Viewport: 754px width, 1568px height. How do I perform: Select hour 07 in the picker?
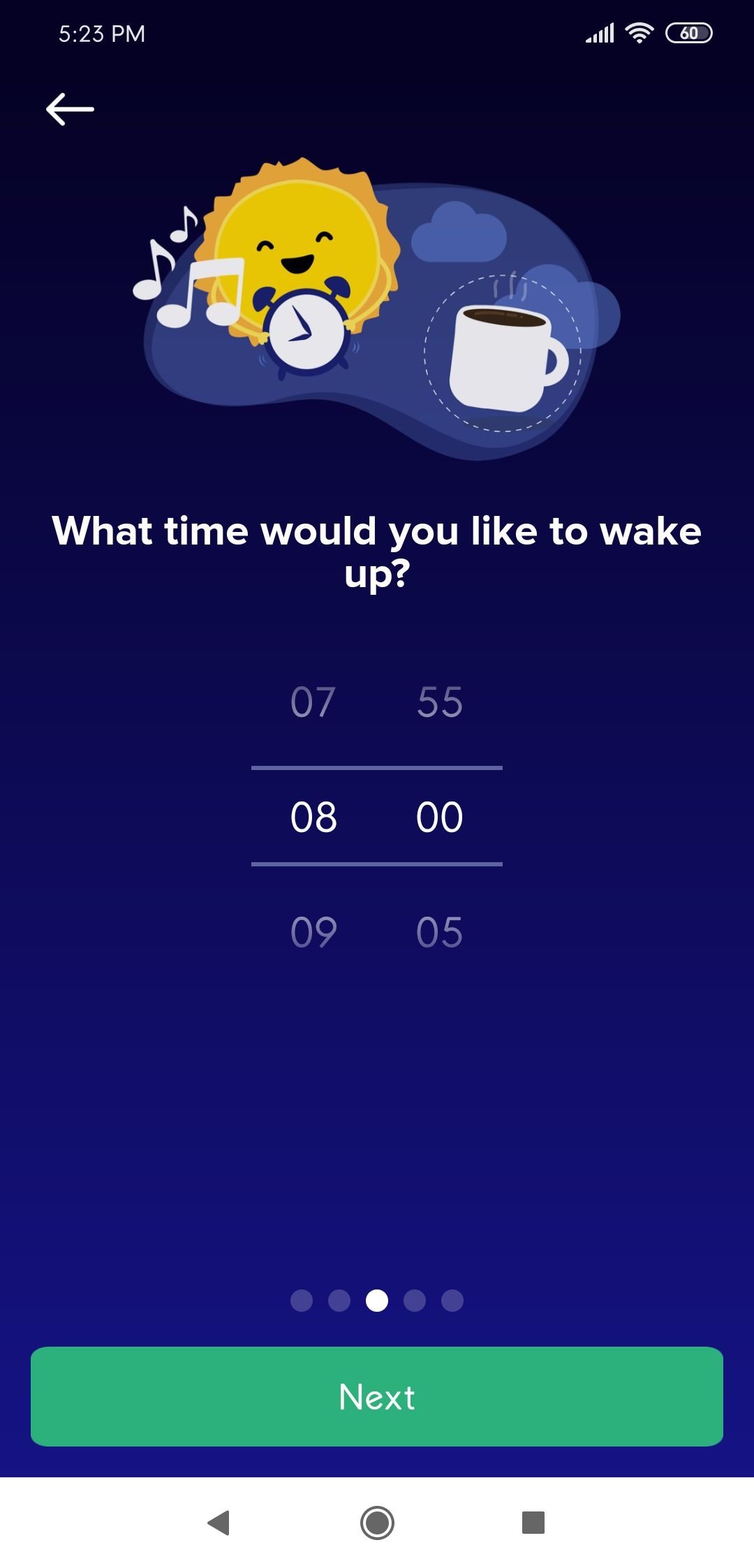[x=313, y=702]
